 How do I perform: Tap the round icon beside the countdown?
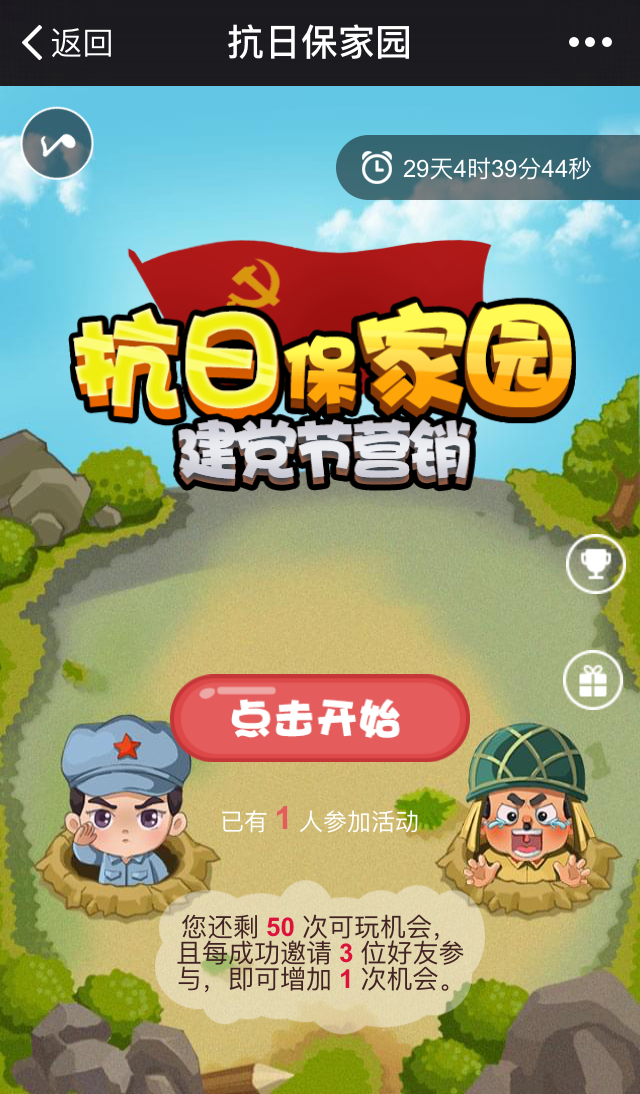pos(57,143)
